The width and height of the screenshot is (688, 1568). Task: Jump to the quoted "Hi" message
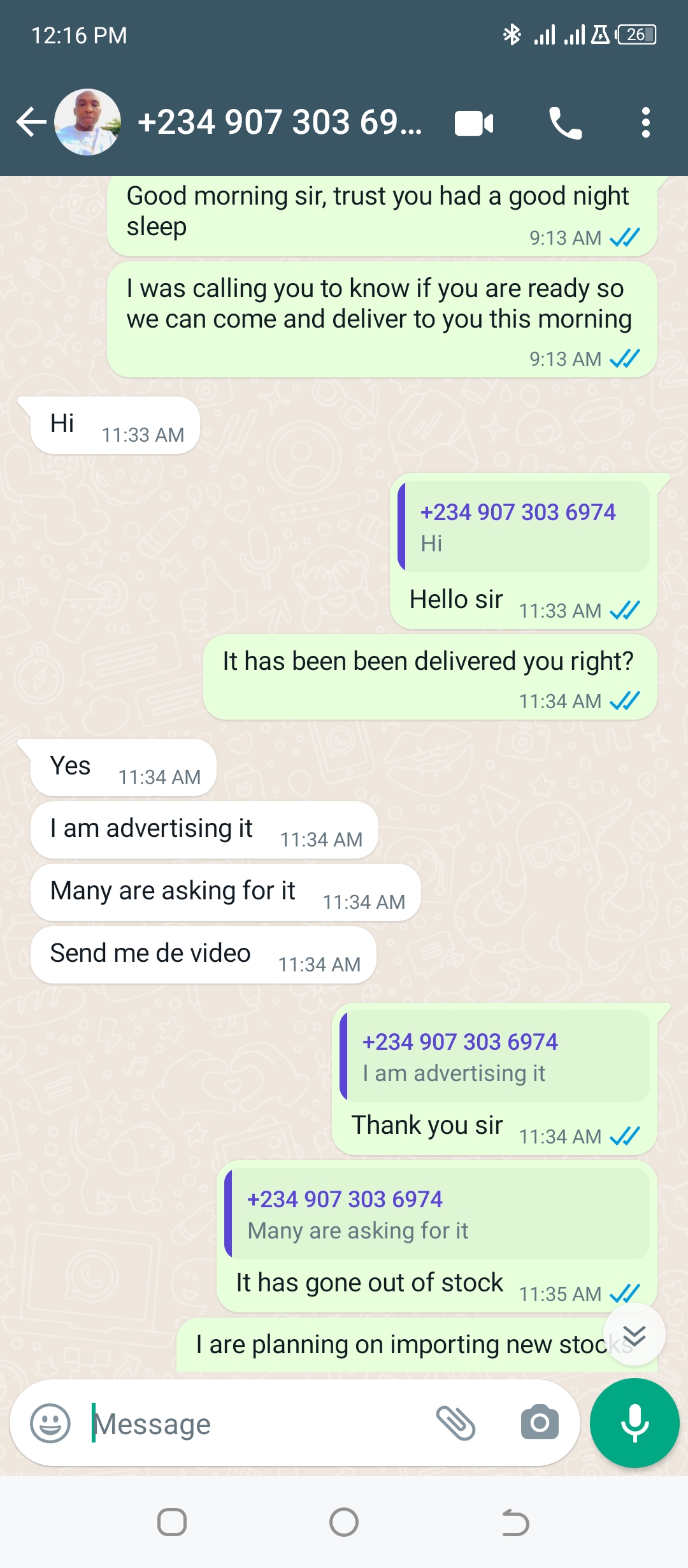click(524, 527)
